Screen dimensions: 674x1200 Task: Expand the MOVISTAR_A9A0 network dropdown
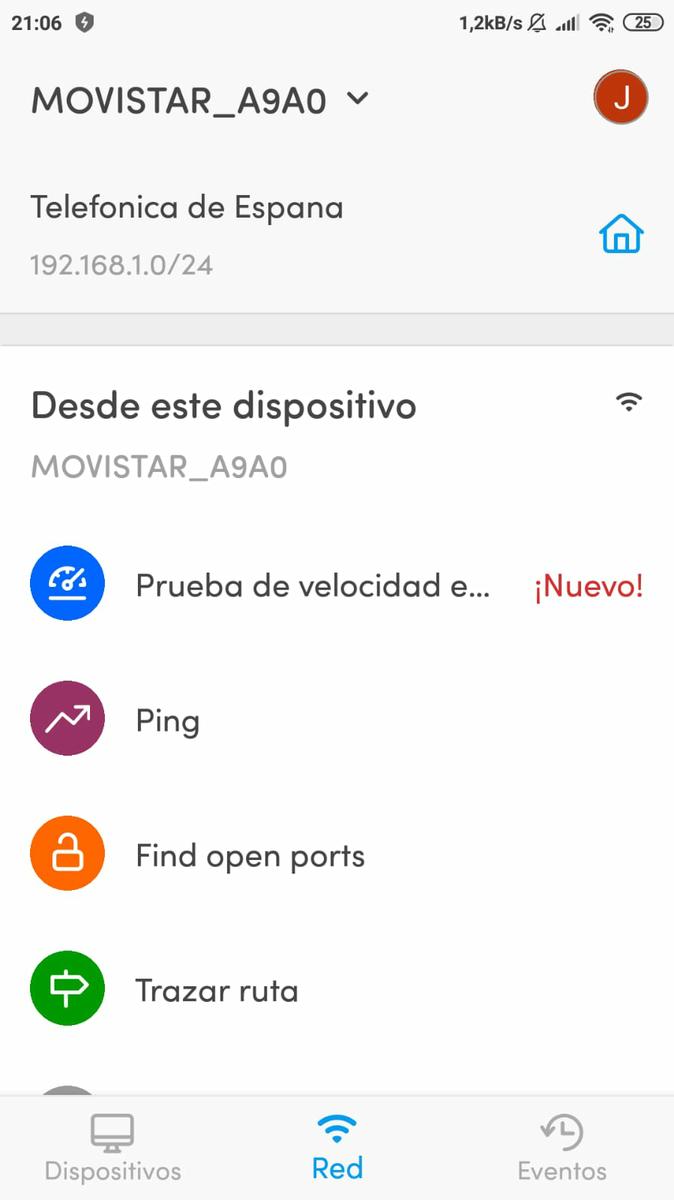358,98
